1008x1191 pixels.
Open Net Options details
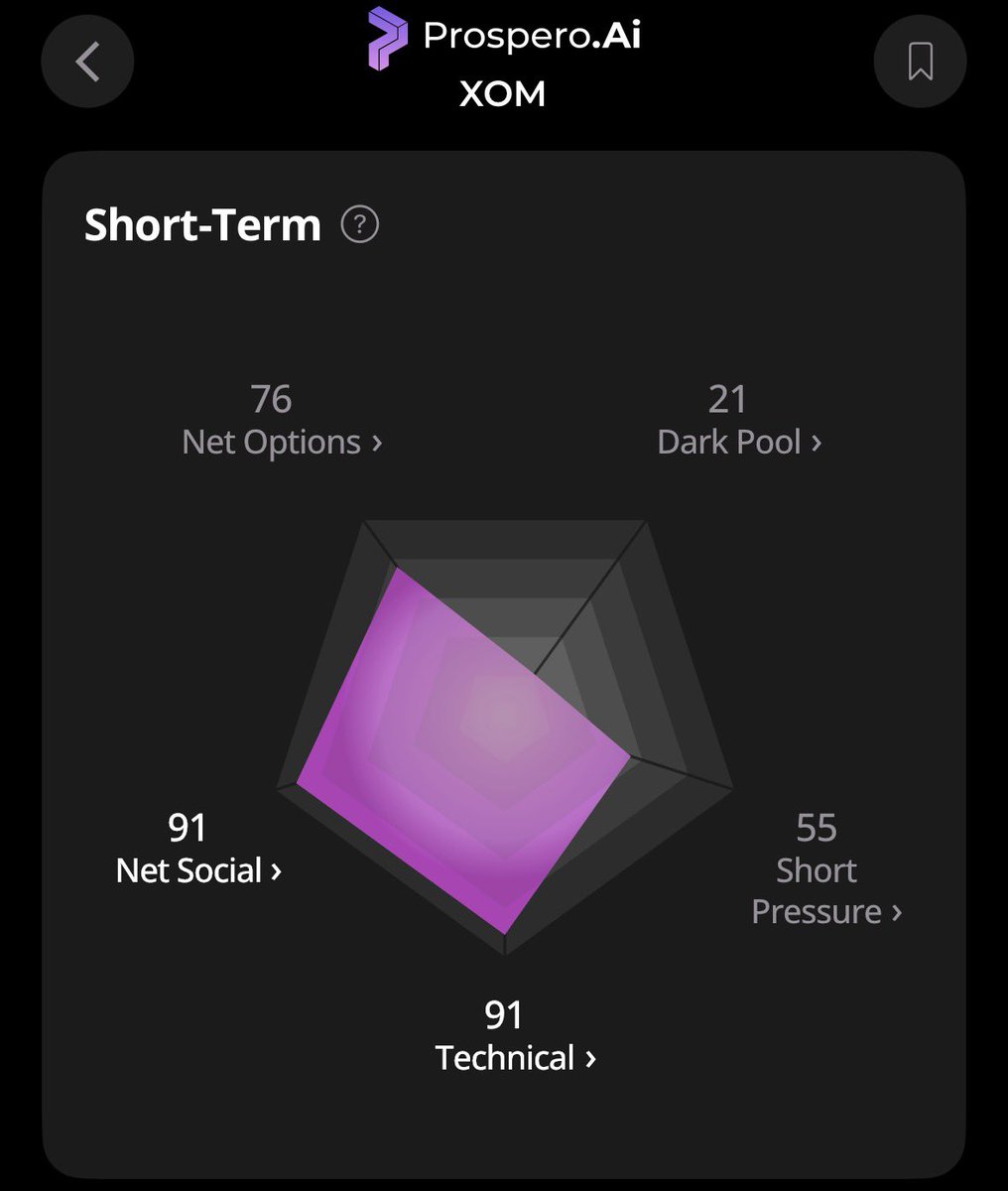282,442
